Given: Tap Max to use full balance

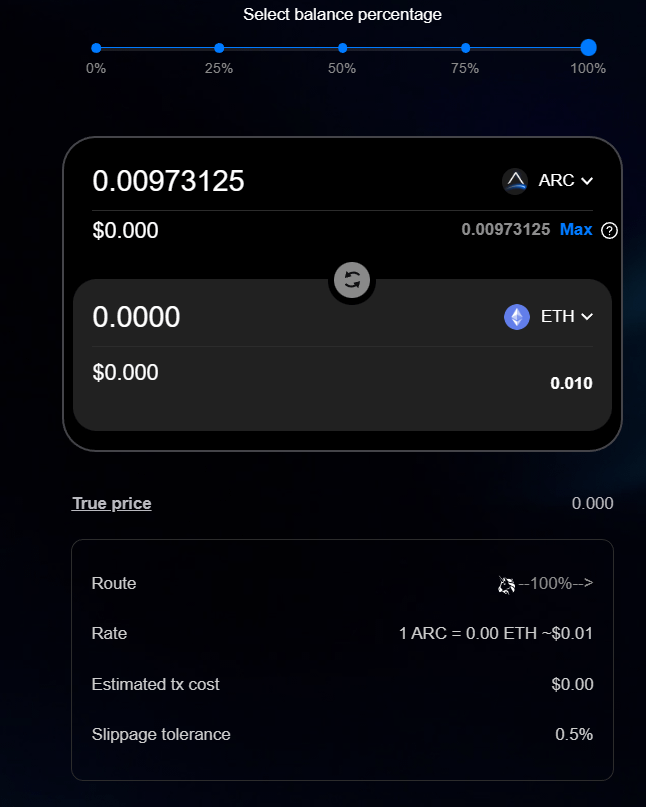Looking at the screenshot, I should point(576,230).
